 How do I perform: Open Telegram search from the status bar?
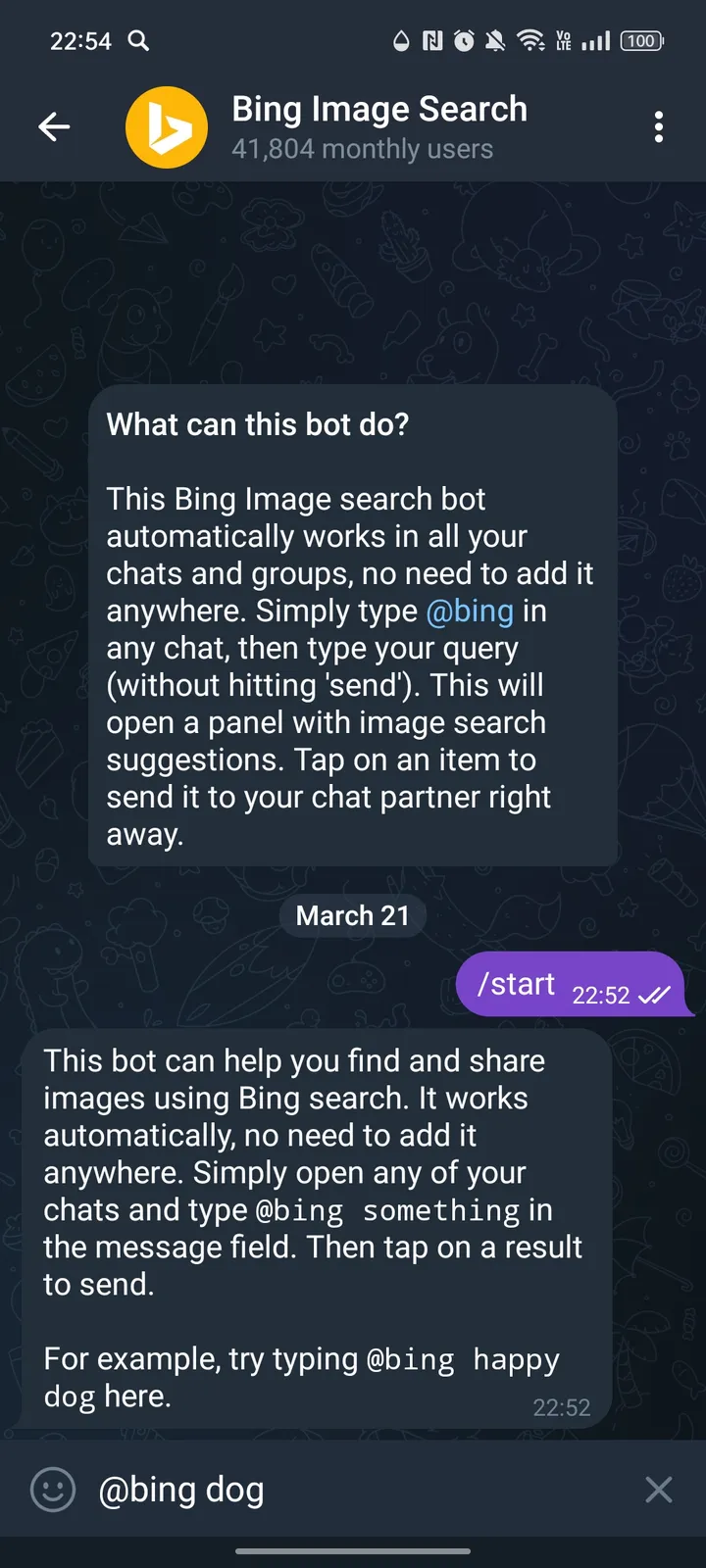137,41
